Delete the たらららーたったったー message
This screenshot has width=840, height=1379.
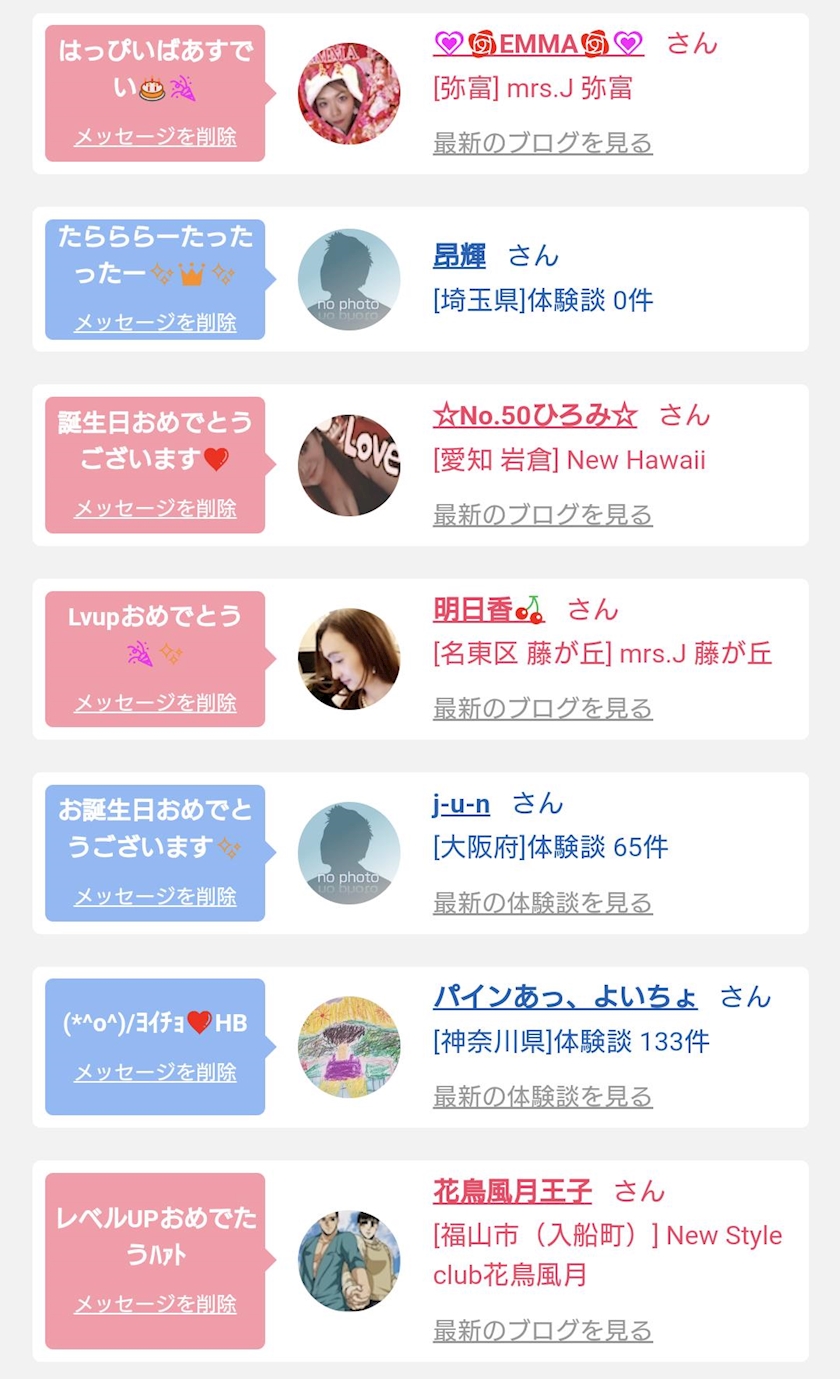coord(155,322)
